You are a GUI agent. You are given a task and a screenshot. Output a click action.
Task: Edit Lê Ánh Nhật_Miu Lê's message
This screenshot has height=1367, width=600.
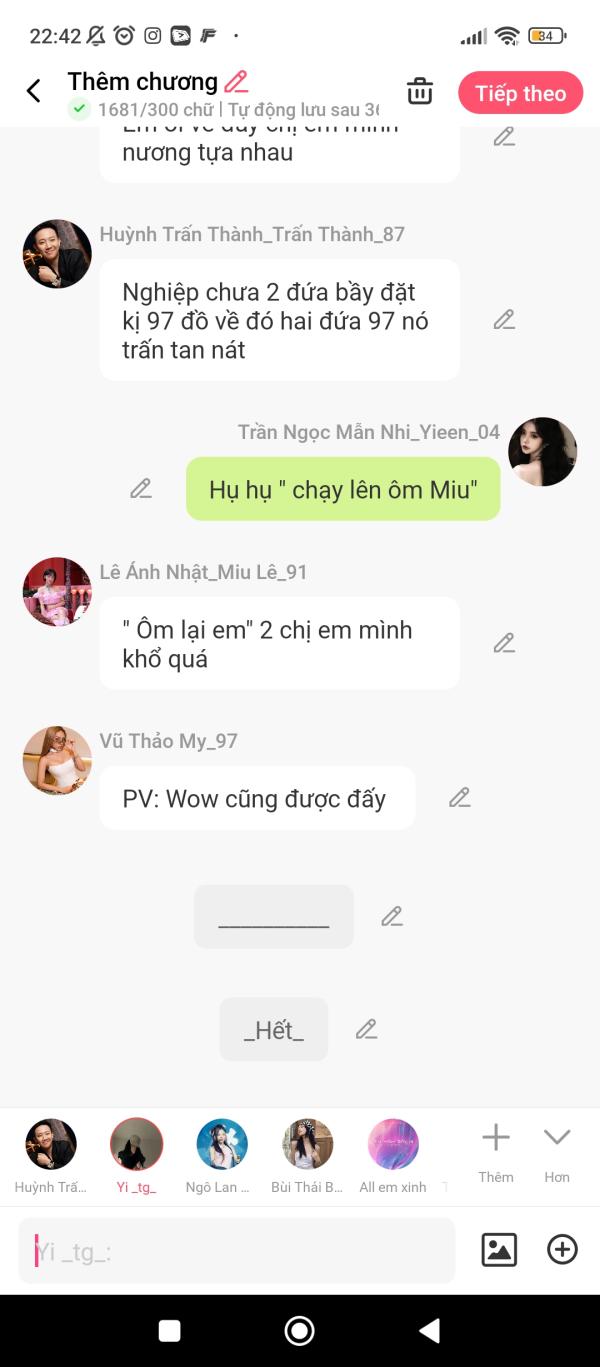[x=504, y=643]
